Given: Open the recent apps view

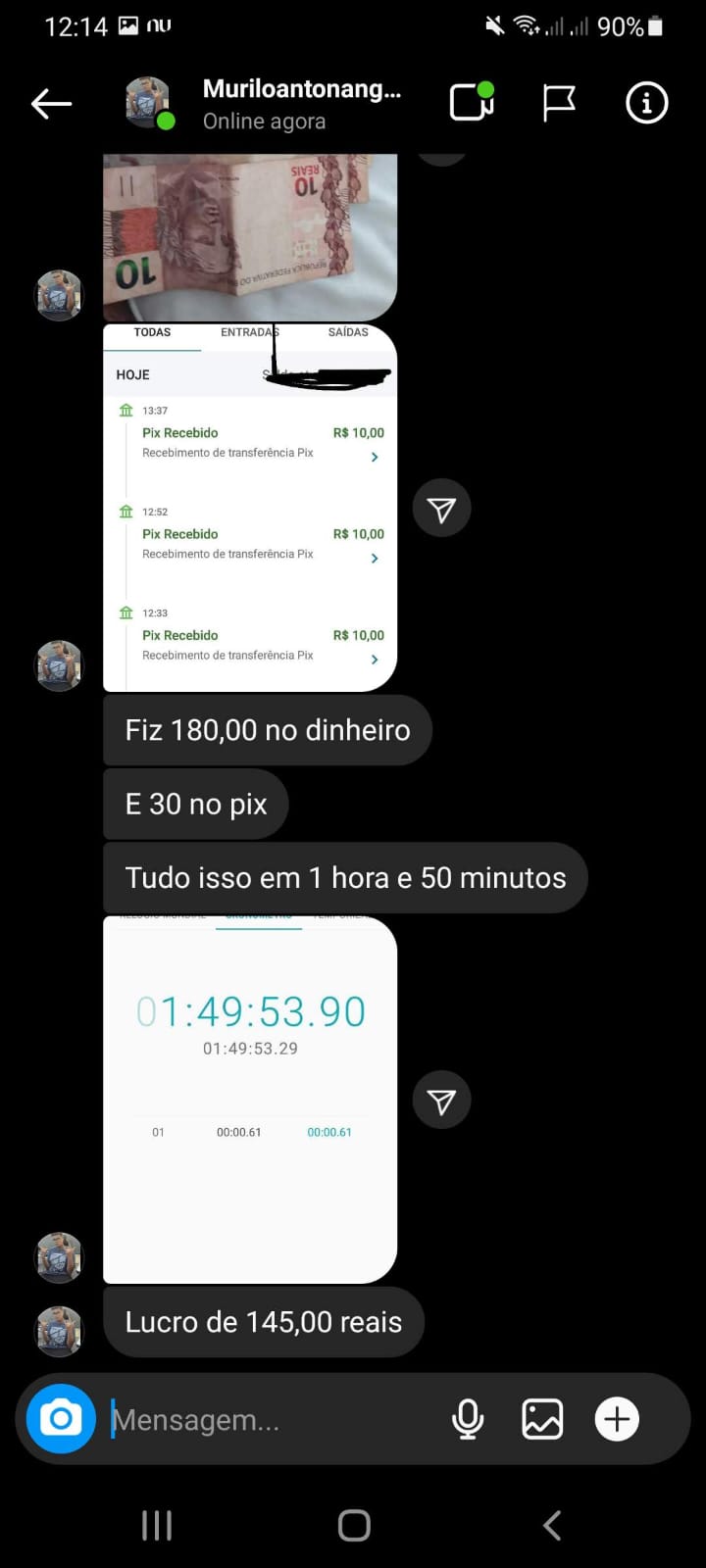Looking at the screenshot, I should [x=157, y=1525].
